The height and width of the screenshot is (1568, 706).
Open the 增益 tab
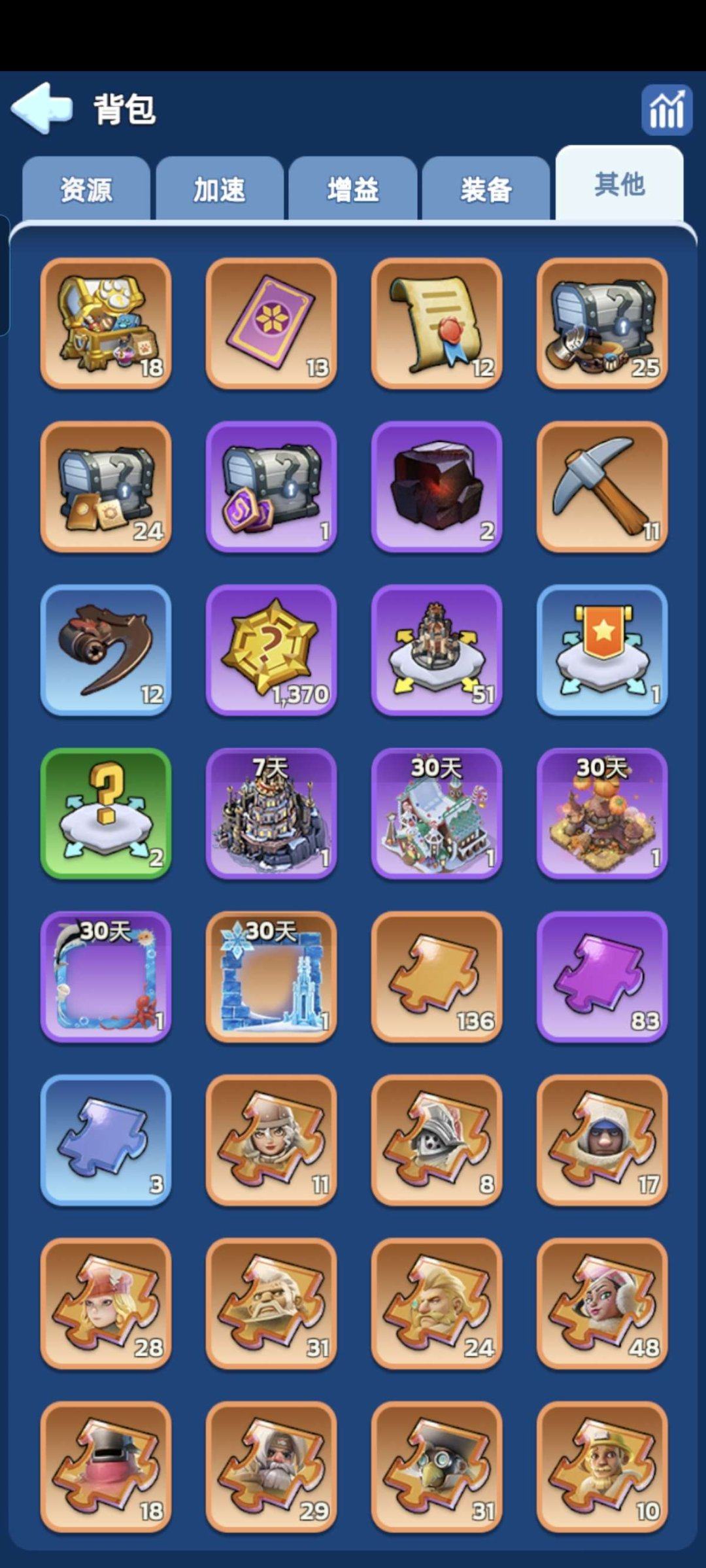point(353,190)
